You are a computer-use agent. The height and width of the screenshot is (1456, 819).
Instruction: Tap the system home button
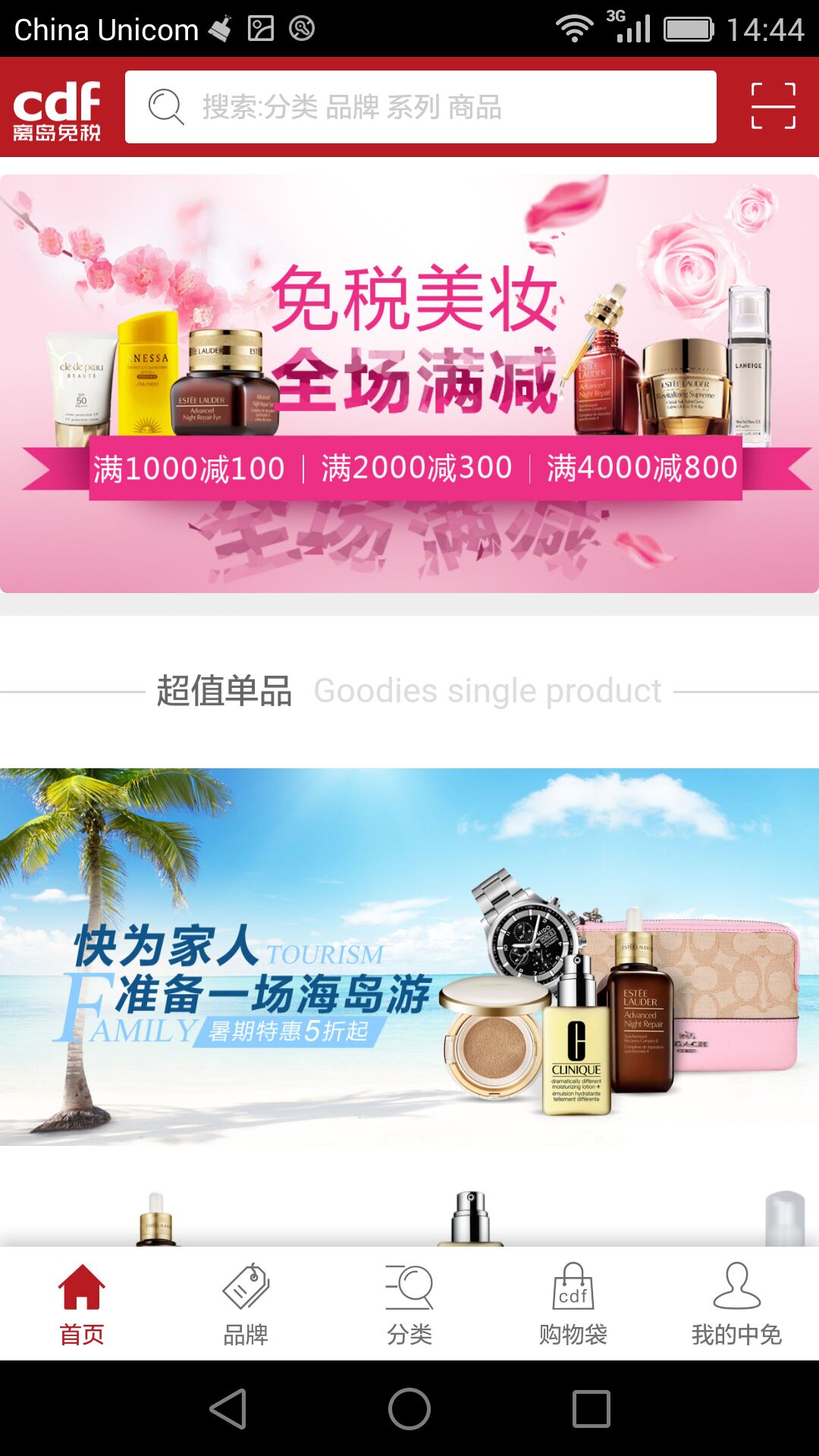[x=409, y=1409]
